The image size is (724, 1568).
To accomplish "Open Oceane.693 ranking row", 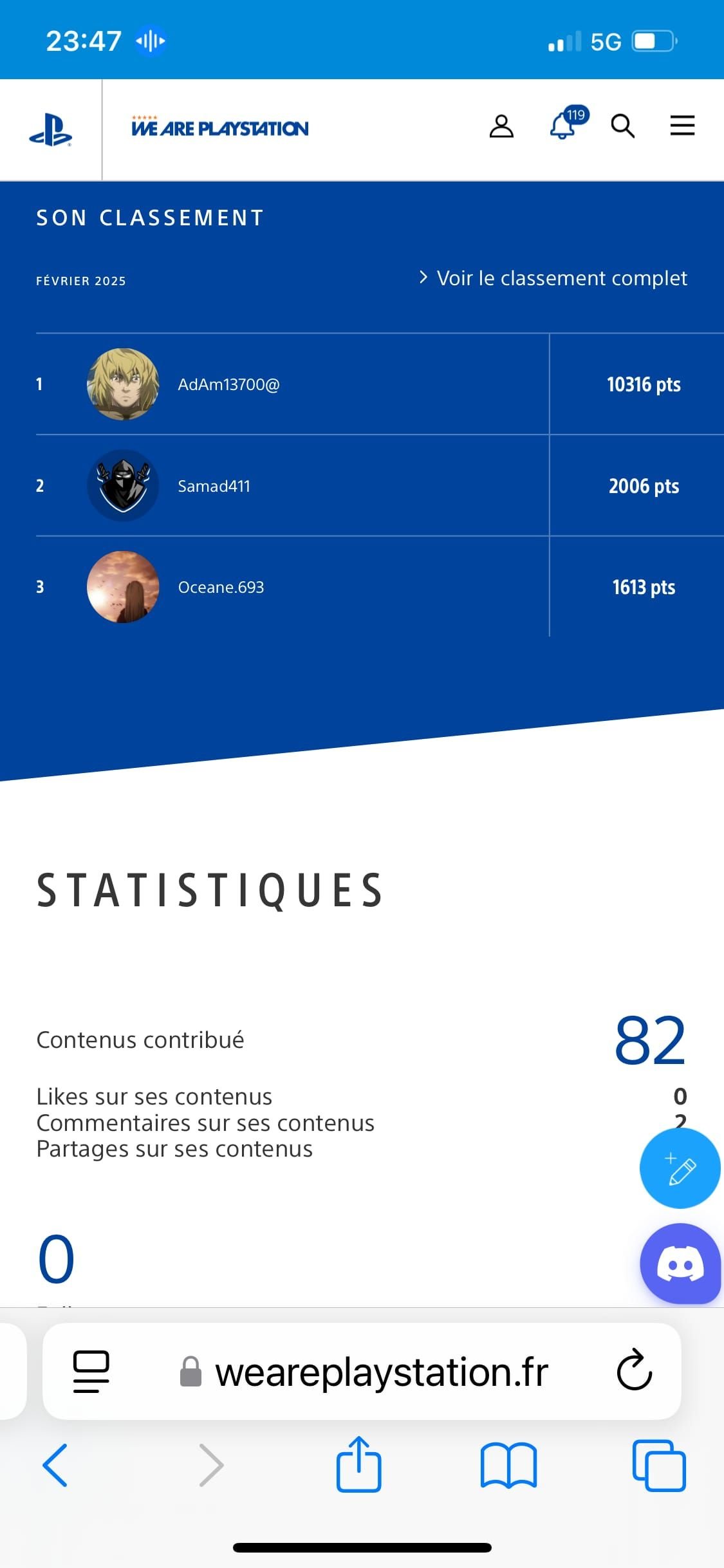I will (x=380, y=587).
